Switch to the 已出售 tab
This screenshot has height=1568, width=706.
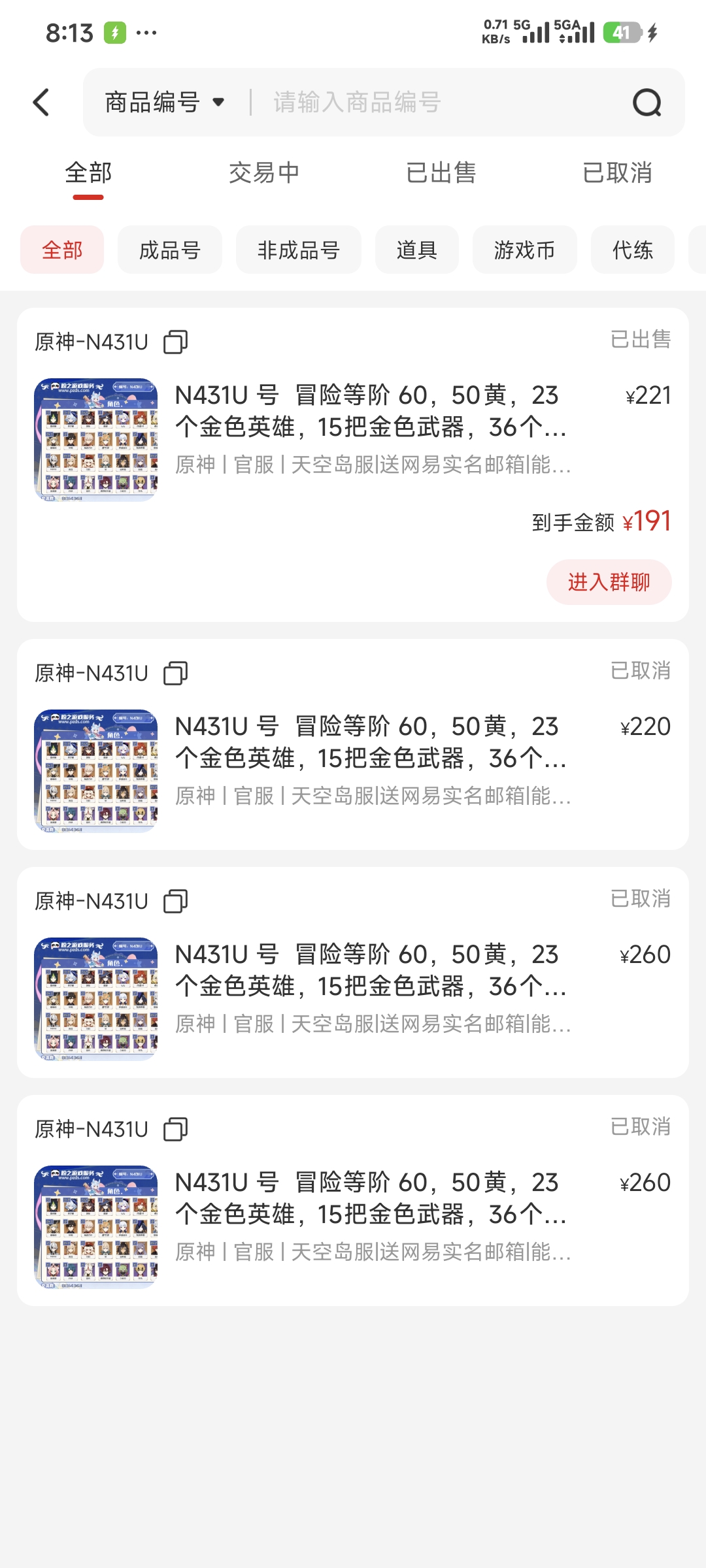click(x=441, y=173)
